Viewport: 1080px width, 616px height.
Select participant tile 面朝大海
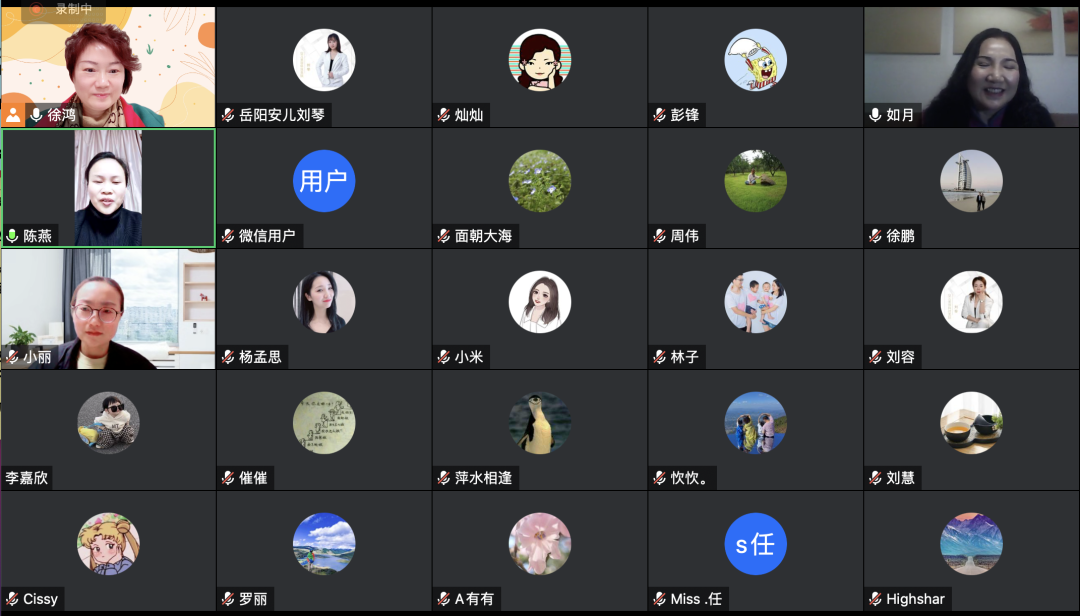(540, 187)
